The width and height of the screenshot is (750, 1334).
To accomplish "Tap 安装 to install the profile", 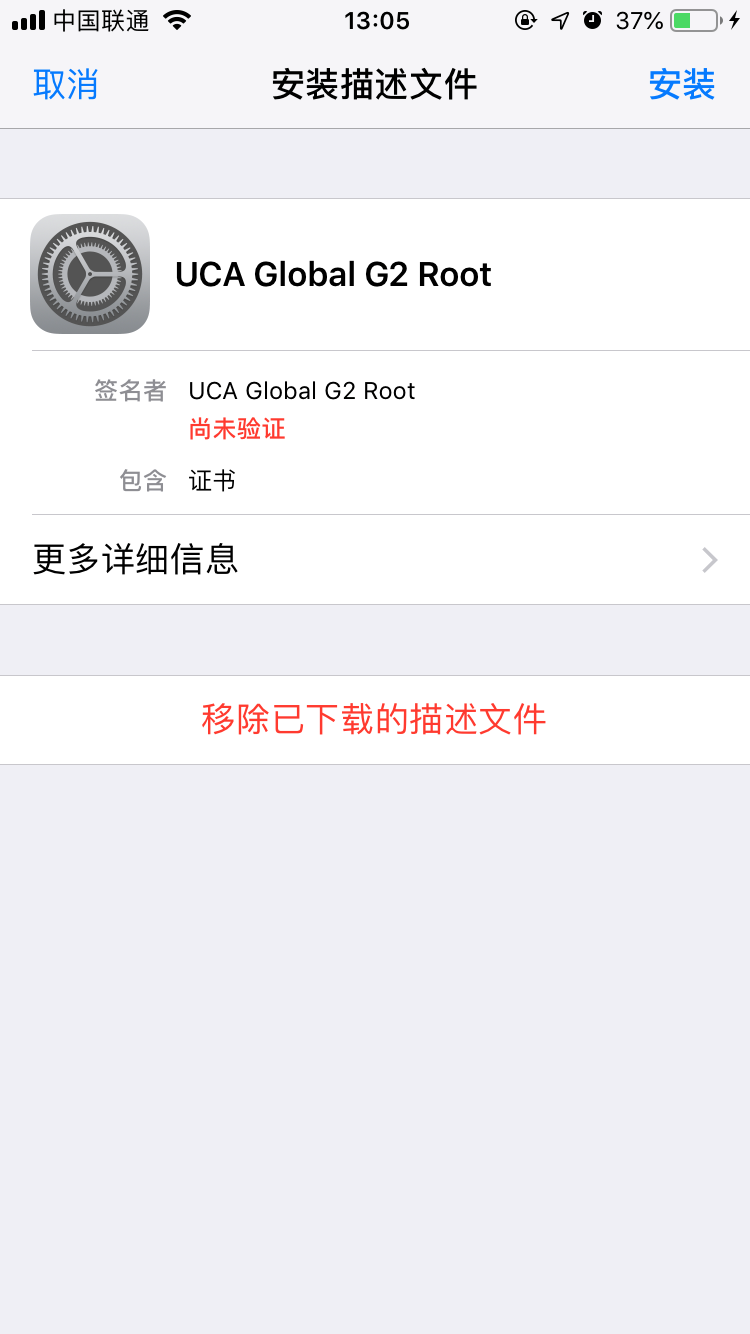I will (681, 85).
